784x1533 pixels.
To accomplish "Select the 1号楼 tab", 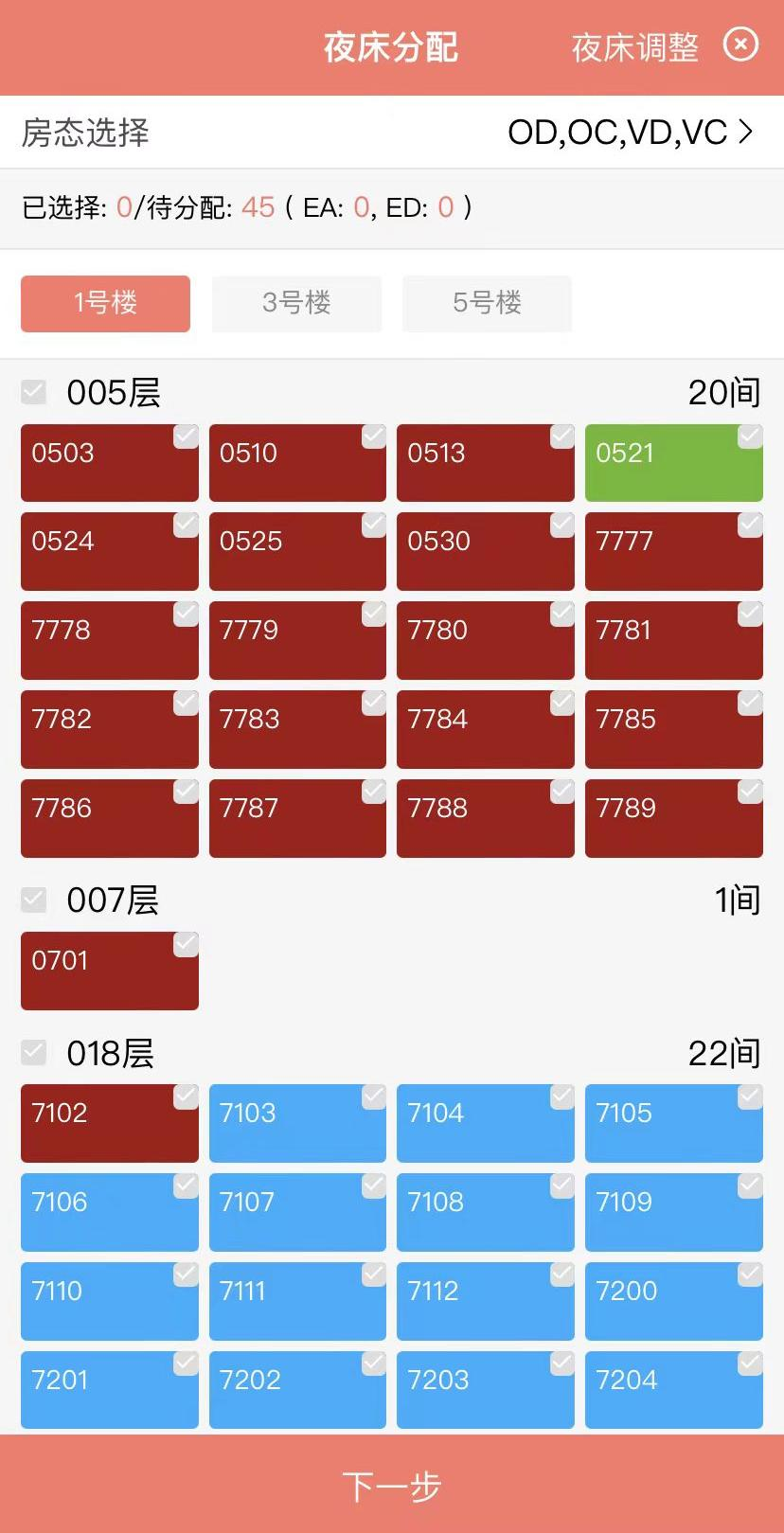I will coord(105,303).
